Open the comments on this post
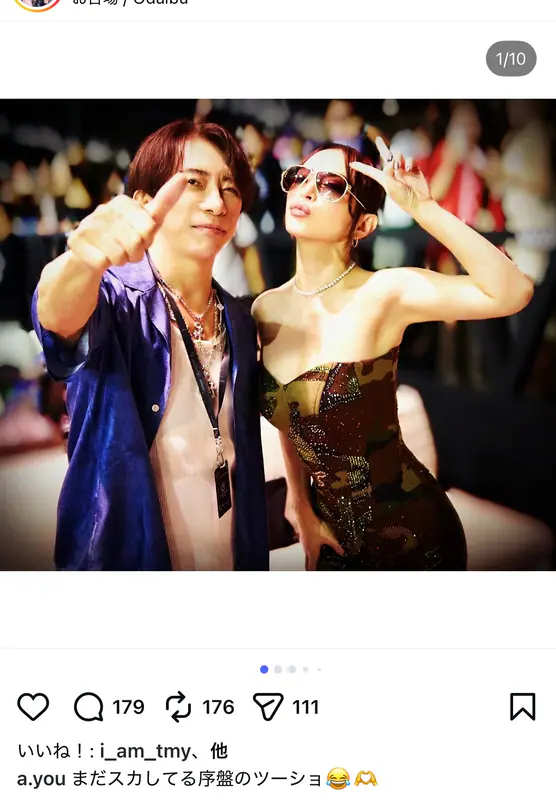This screenshot has height=800, width=556. (x=89, y=707)
